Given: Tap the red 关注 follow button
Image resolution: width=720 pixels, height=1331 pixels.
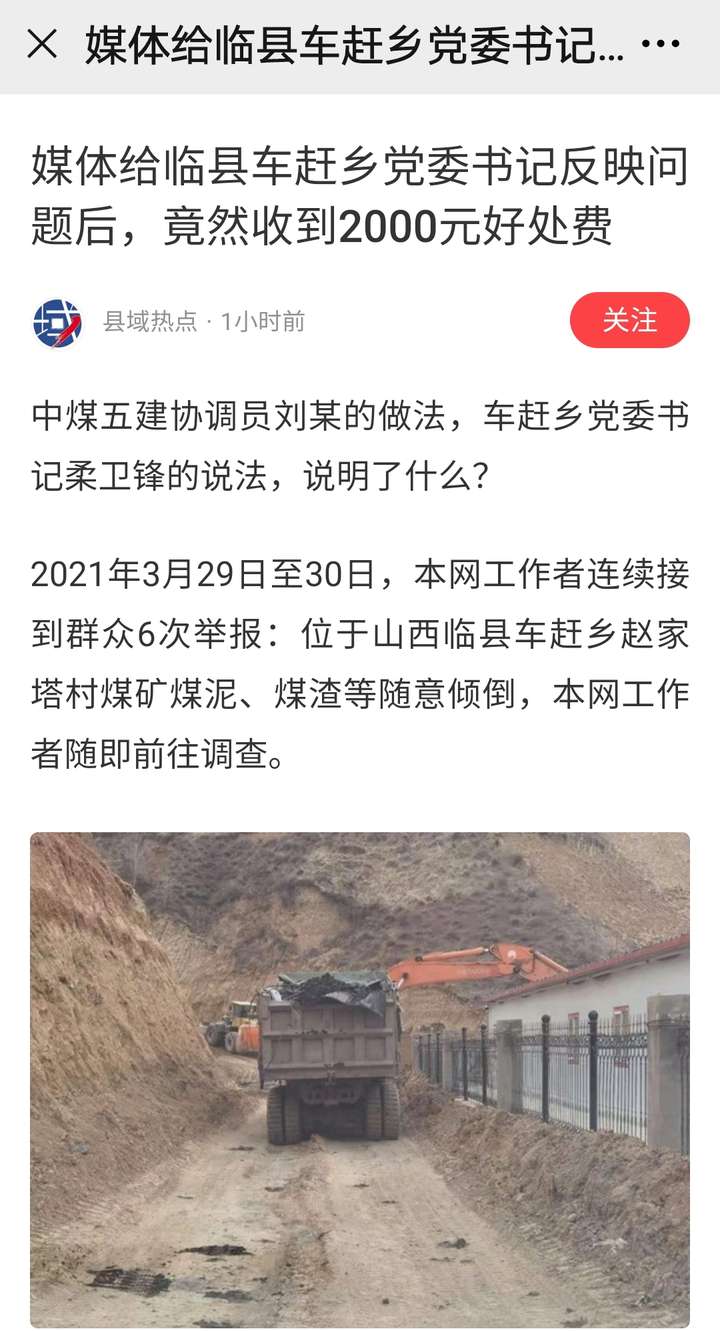Looking at the screenshot, I should click(630, 321).
